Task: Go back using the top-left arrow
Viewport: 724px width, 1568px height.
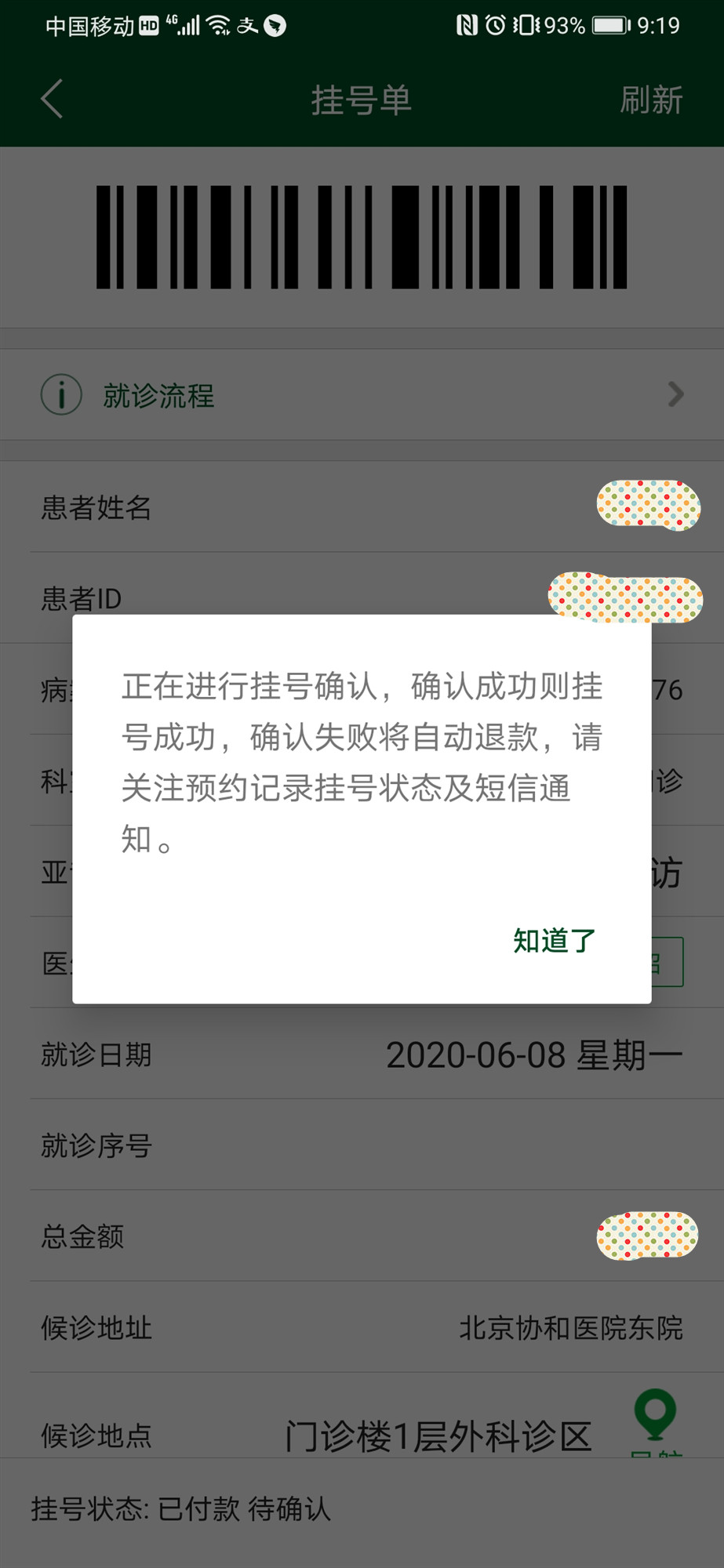Action: tap(52, 100)
